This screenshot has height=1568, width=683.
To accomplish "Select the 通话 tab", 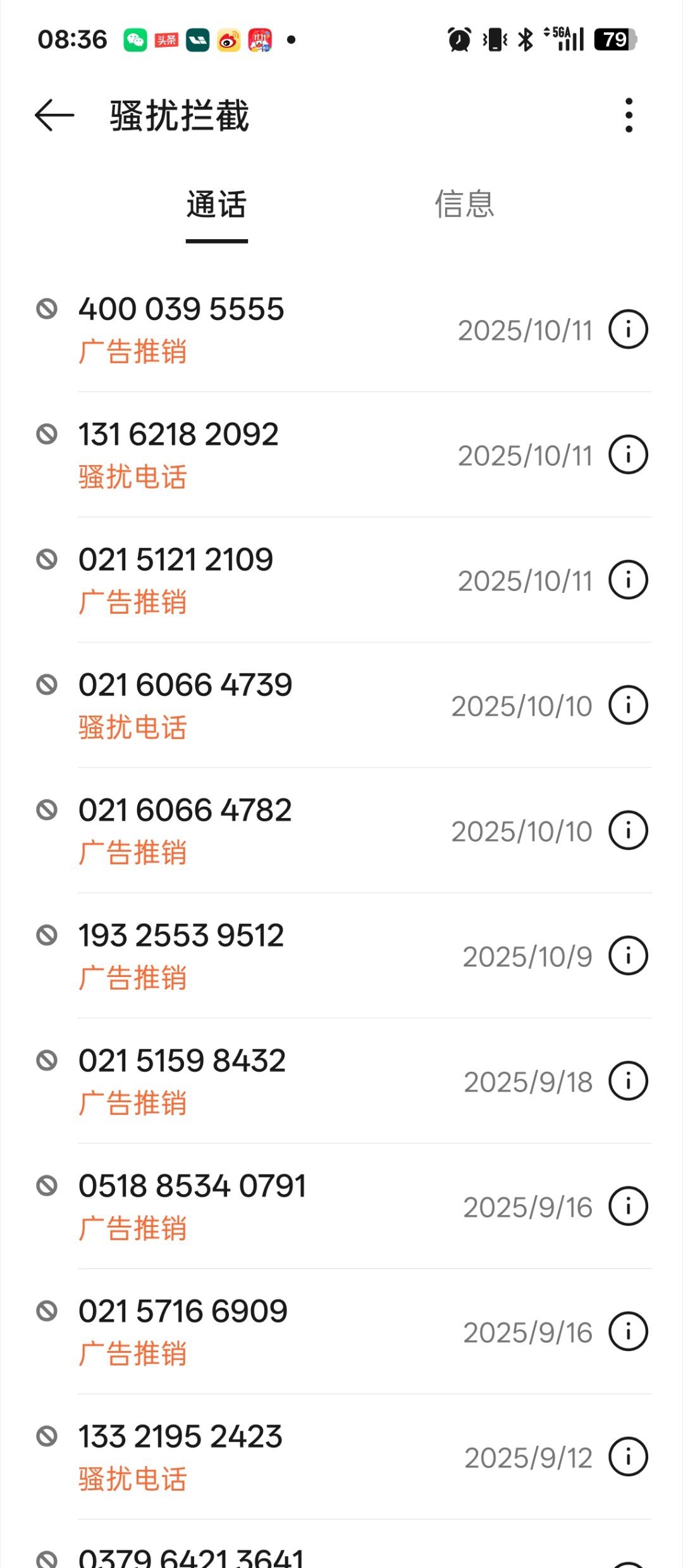I will (x=216, y=204).
